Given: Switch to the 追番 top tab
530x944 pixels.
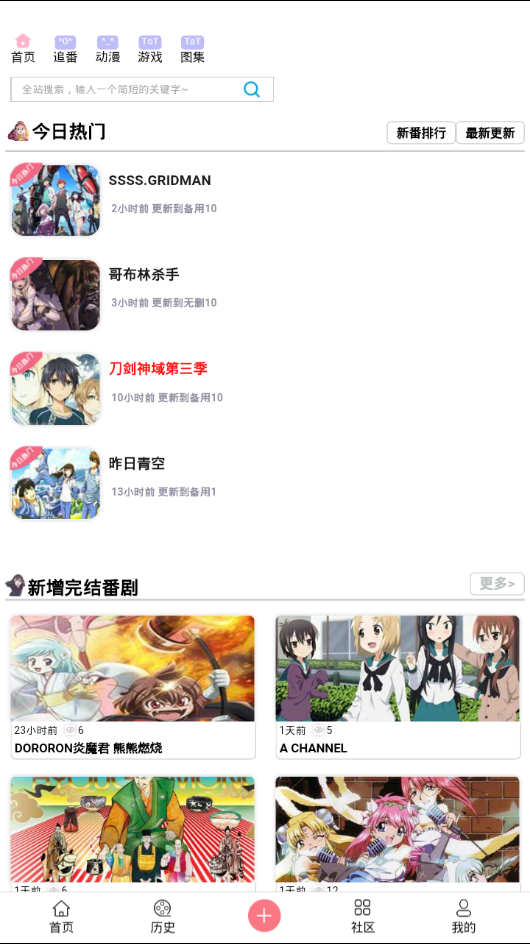Looking at the screenshot, I should [65, 49].
